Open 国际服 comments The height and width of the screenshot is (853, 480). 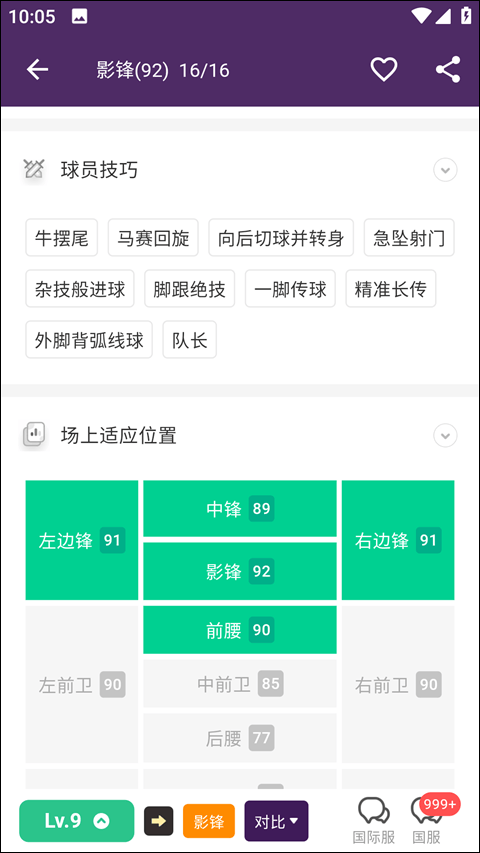tap(373, 821)
